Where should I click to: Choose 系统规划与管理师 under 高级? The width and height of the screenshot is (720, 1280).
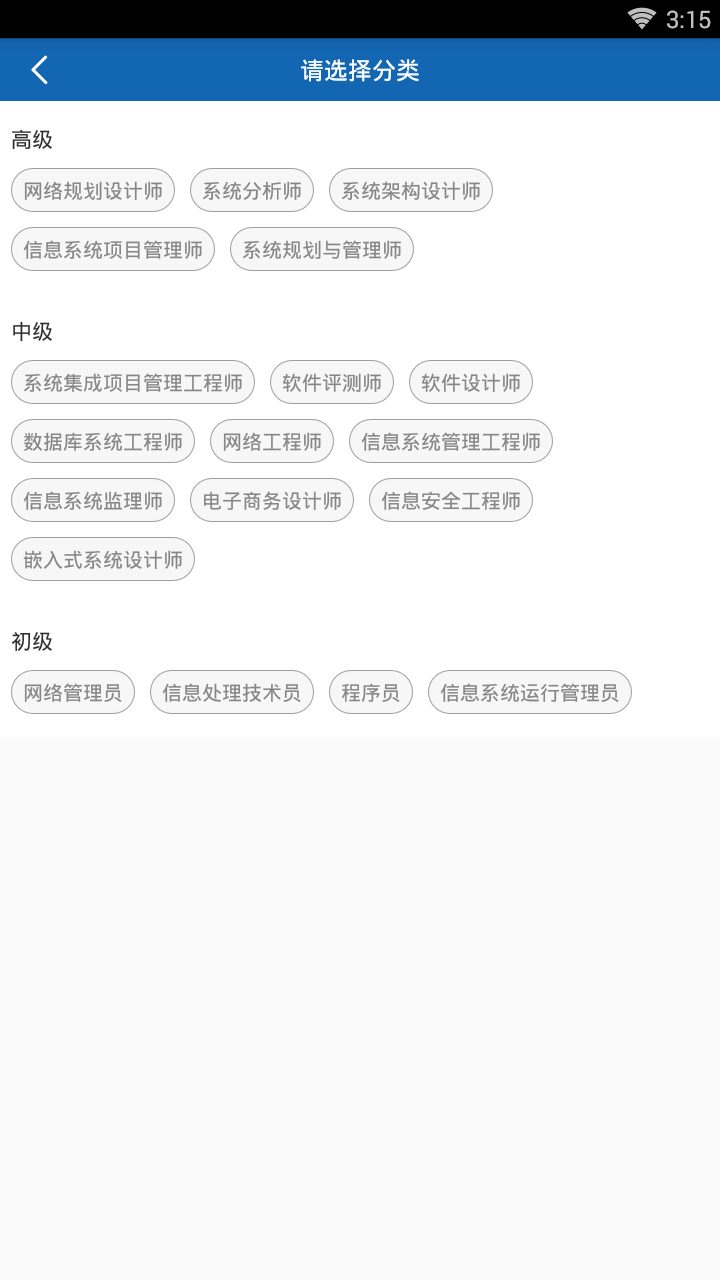[321, 249]
